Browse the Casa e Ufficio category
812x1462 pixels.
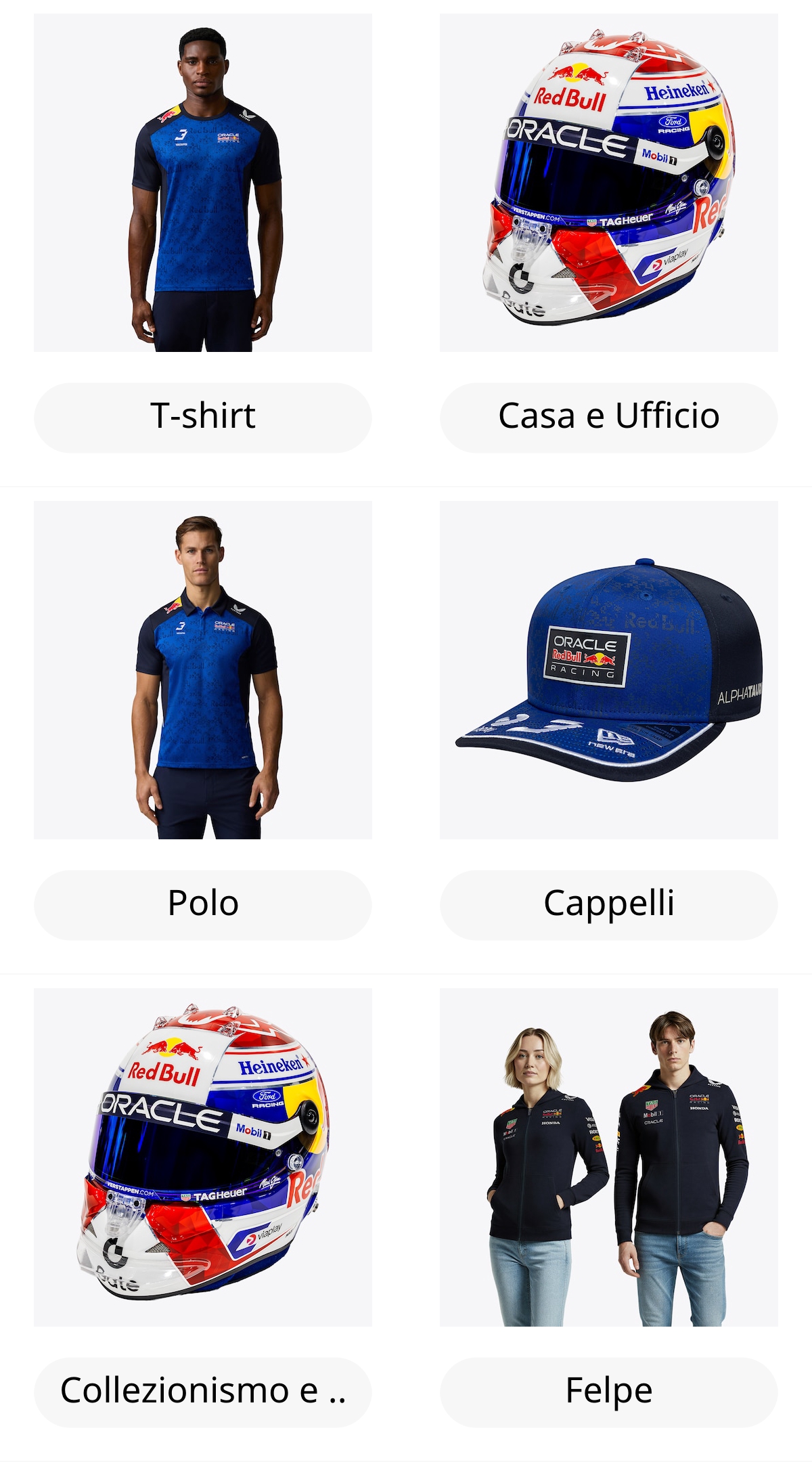(x=609, y=417)
